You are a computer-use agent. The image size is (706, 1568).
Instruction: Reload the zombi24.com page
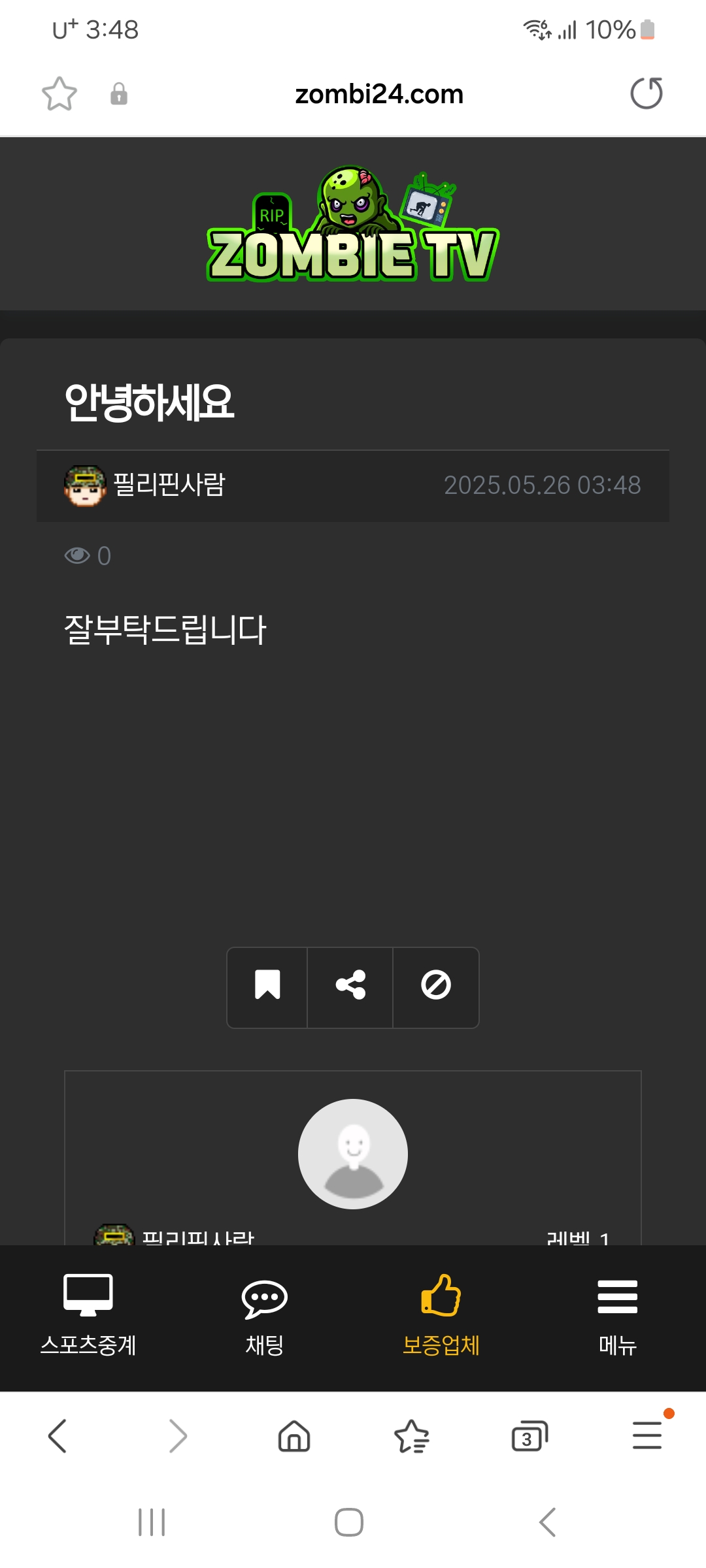pos(647,93)
